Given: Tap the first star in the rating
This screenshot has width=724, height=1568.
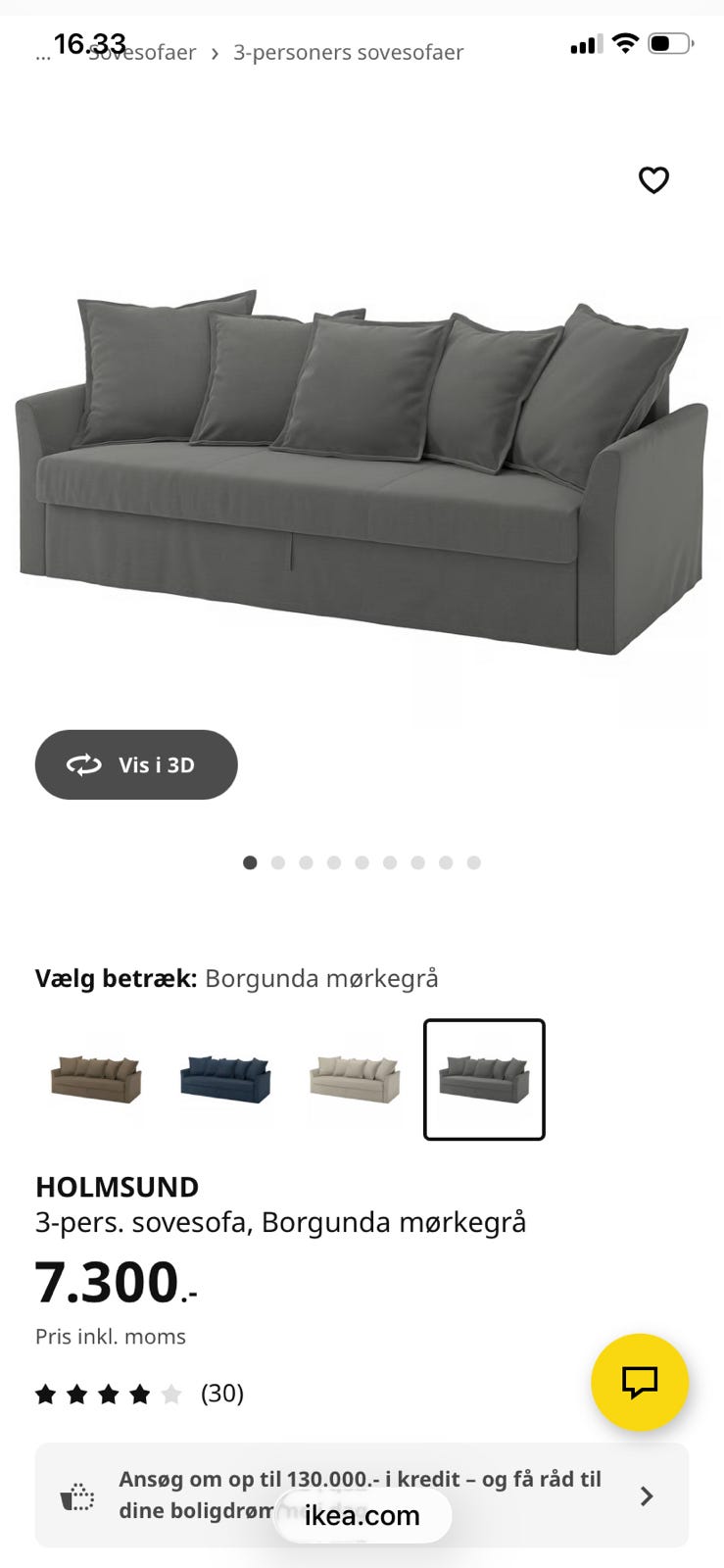Looking at the screenshot, I should pos(46,1393).
